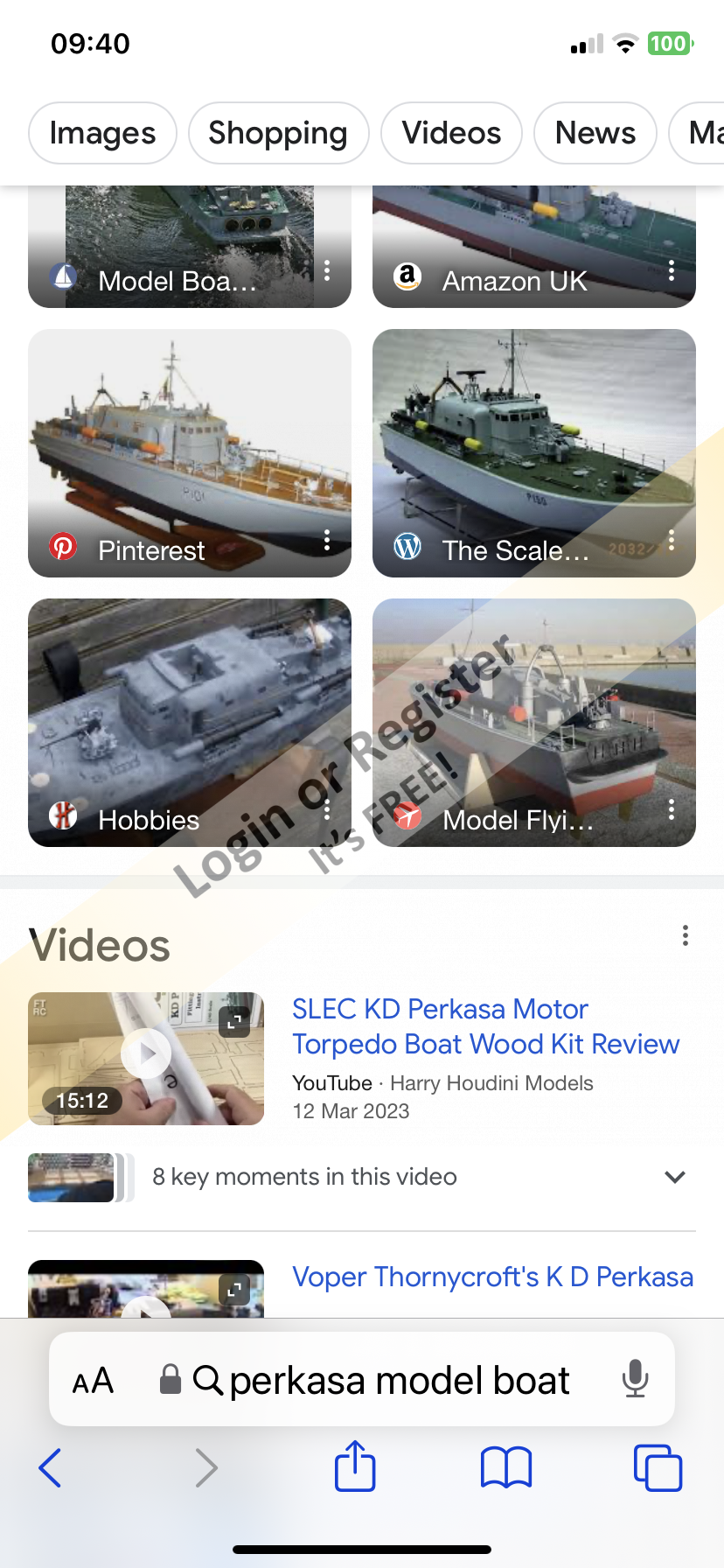Open SLEC KD Perkasa Motor Torpedo Boat link
The height and width of the screenshot is (1568, 724).
[485, 1026]
